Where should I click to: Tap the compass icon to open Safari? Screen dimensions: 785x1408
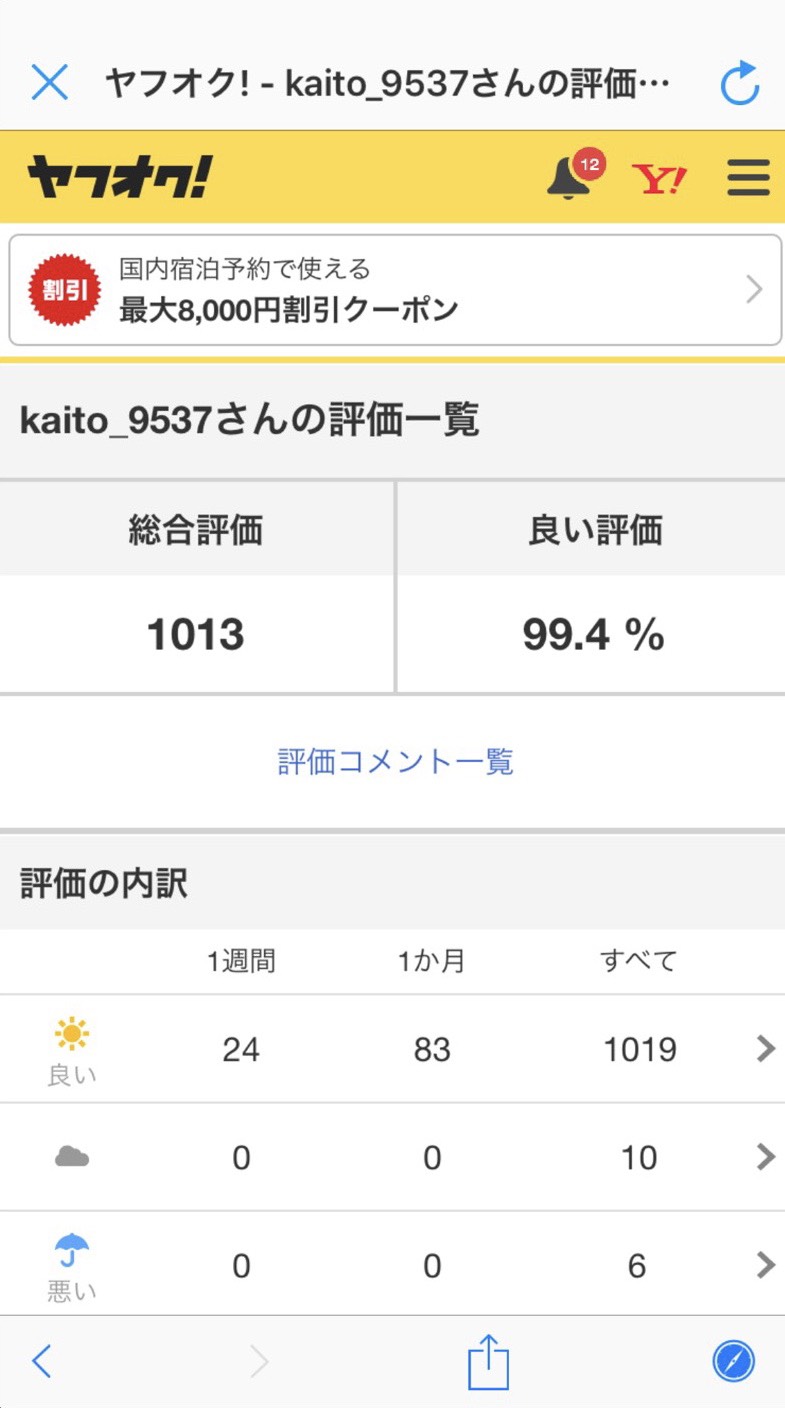pyautogui.click(x=733, y=1361)
